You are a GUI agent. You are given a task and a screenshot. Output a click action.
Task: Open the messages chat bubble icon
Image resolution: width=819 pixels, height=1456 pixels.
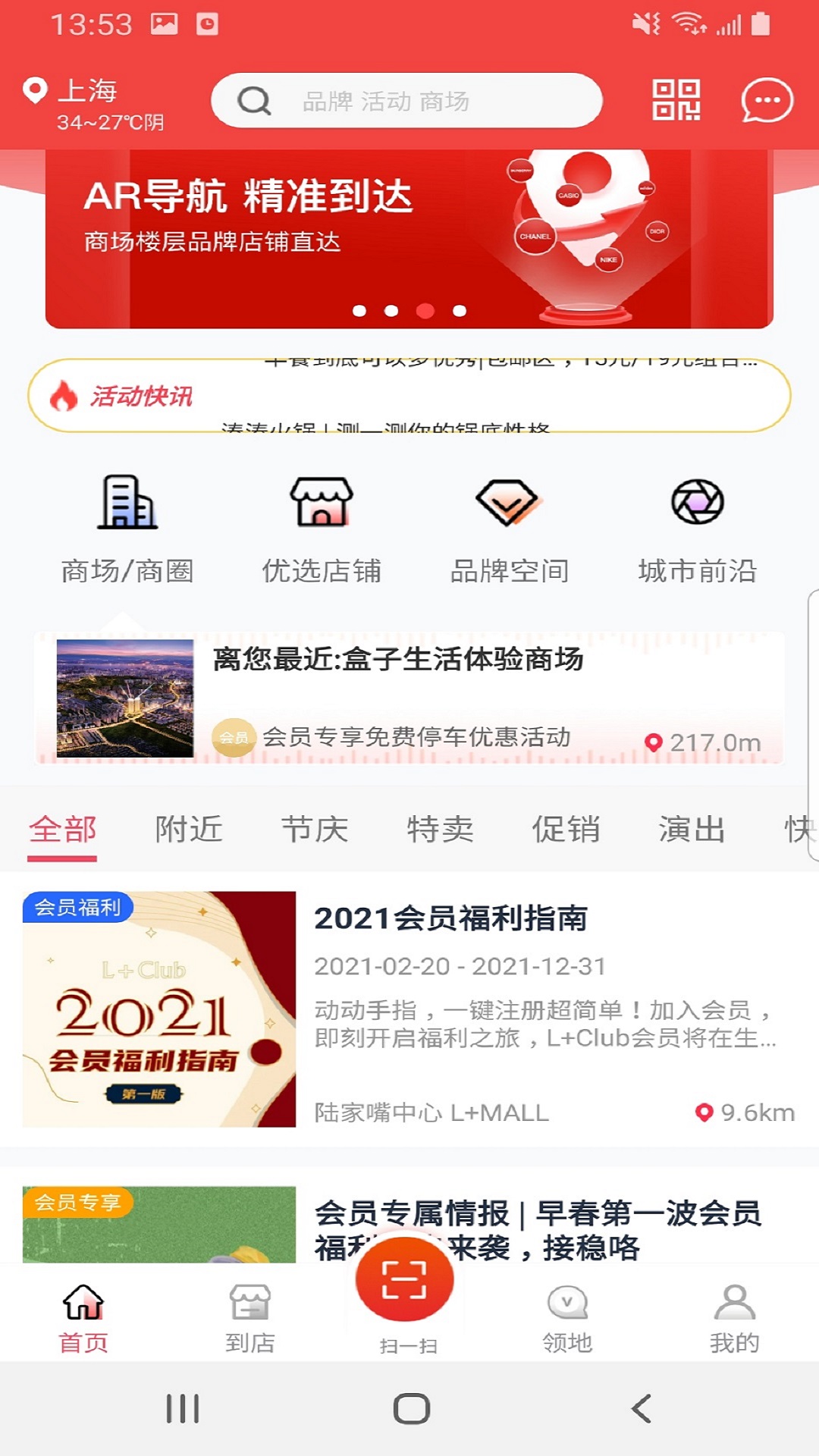click(767, 100)
